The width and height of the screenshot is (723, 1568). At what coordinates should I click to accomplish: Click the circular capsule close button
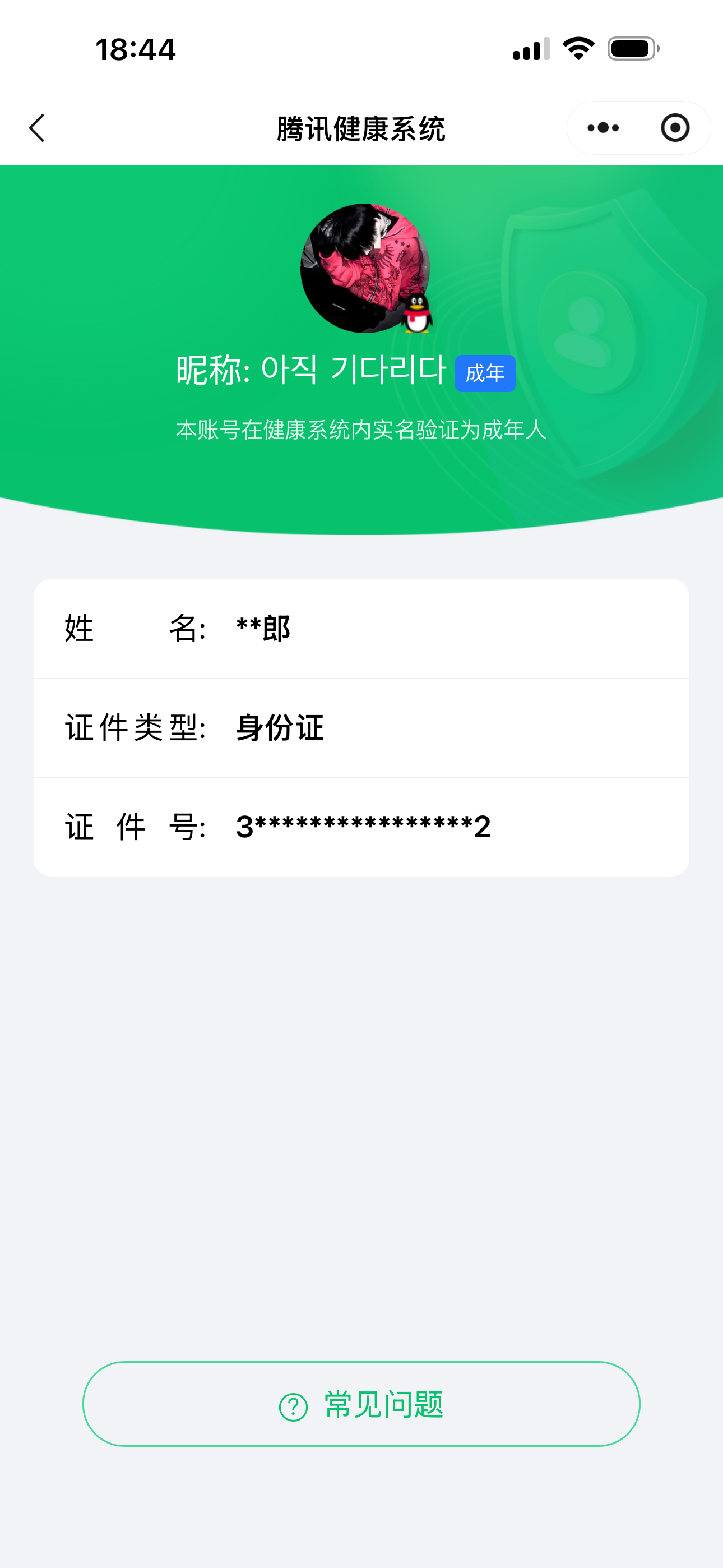(x=675, y=127)
